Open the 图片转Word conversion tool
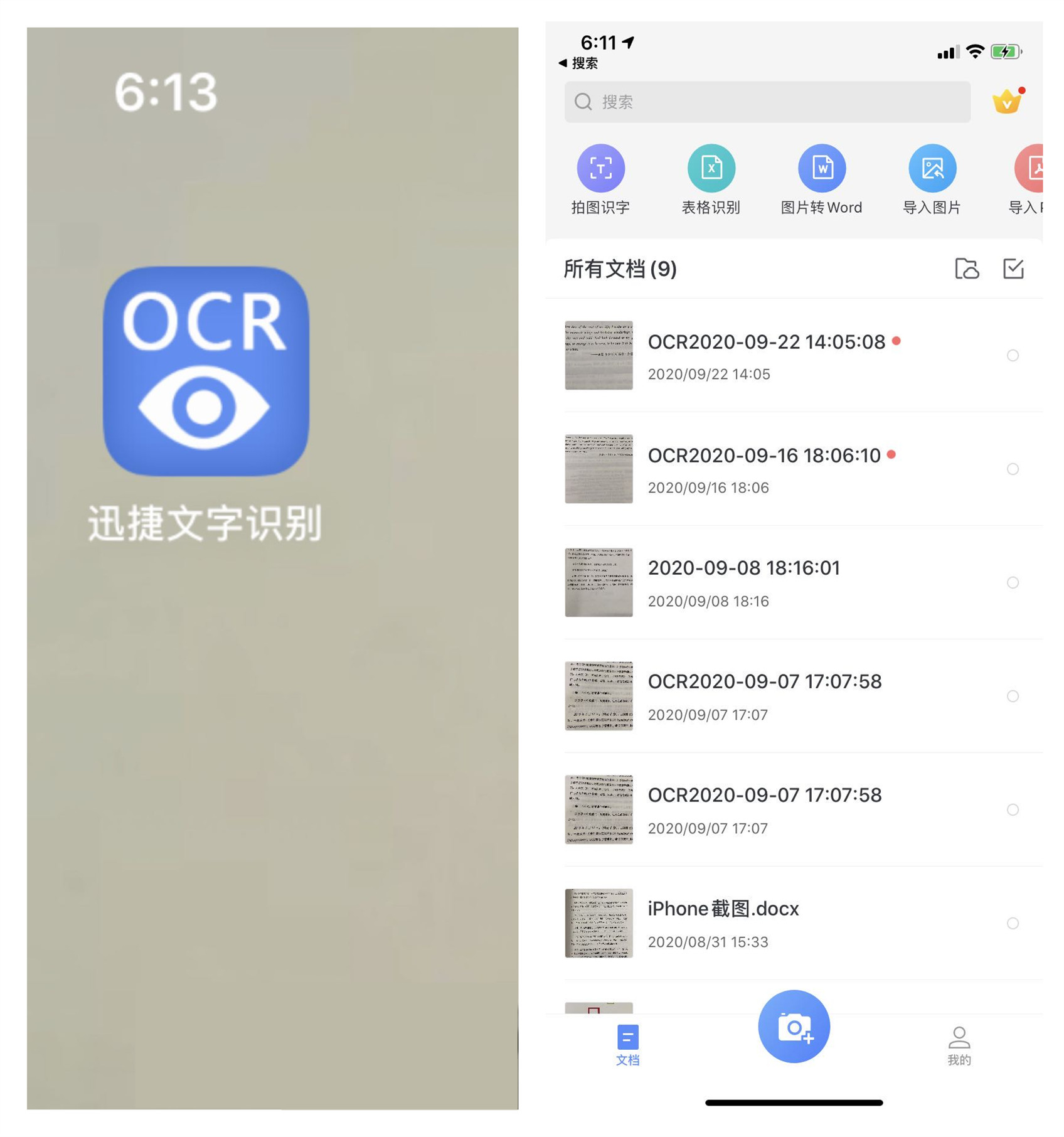 (x=821, y=179)
